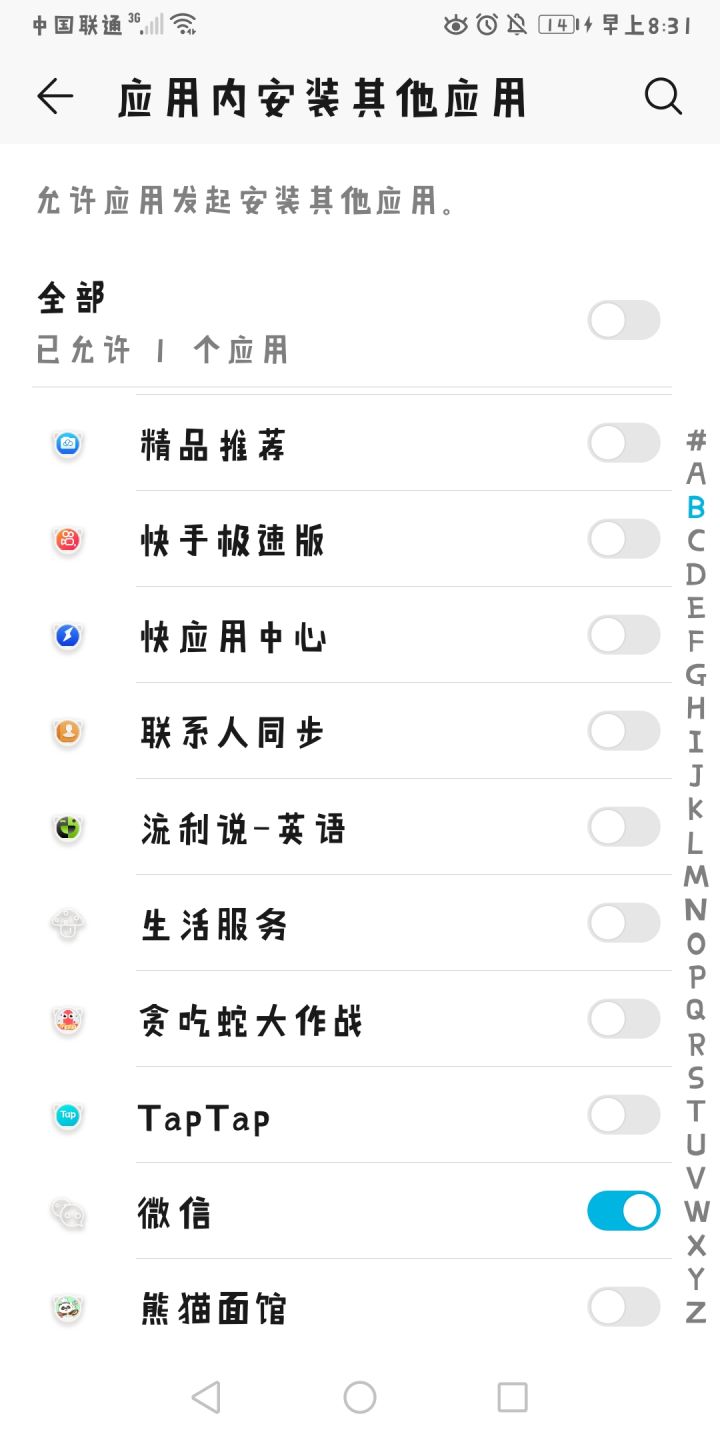The width and height of the screenshot is (720, 1440).
Task: Open recent apps from navigation bar
Action: pos(512,1397)
